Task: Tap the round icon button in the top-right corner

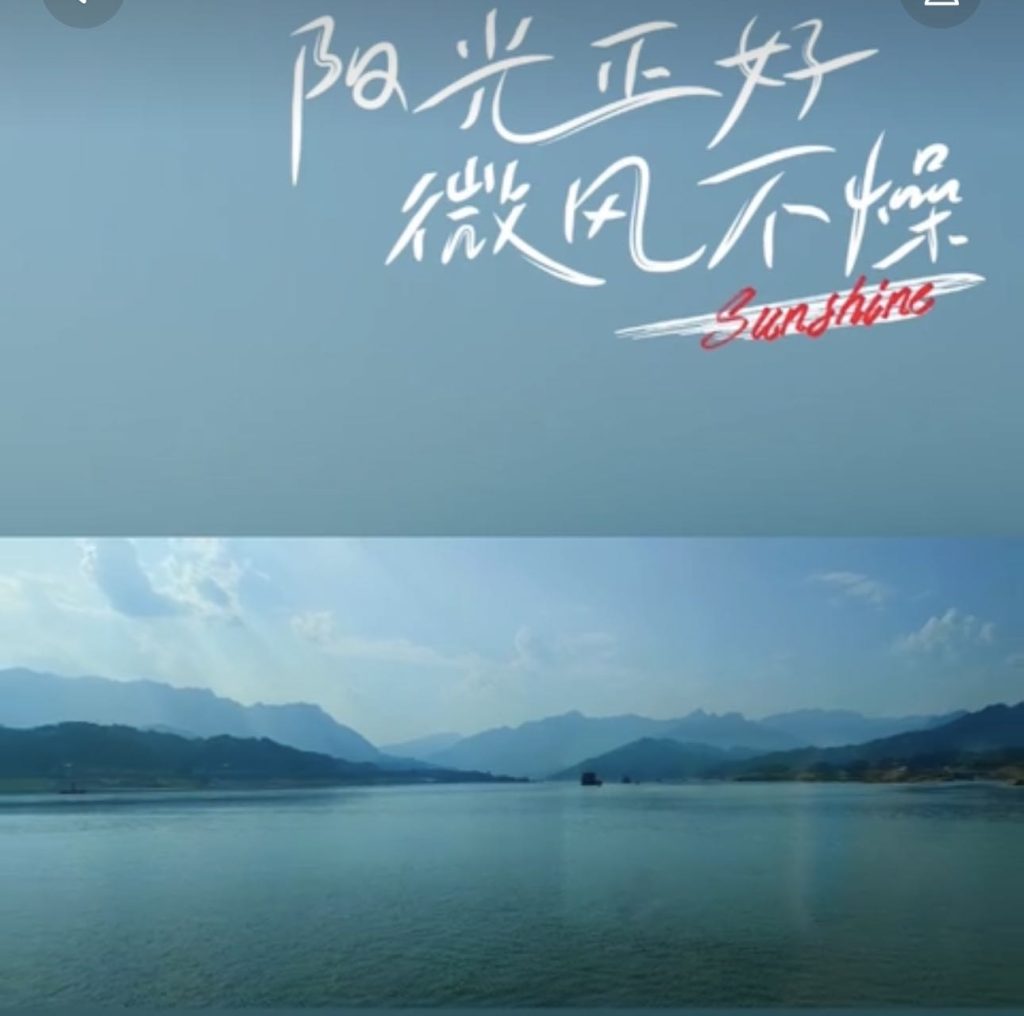Action: 939,6
